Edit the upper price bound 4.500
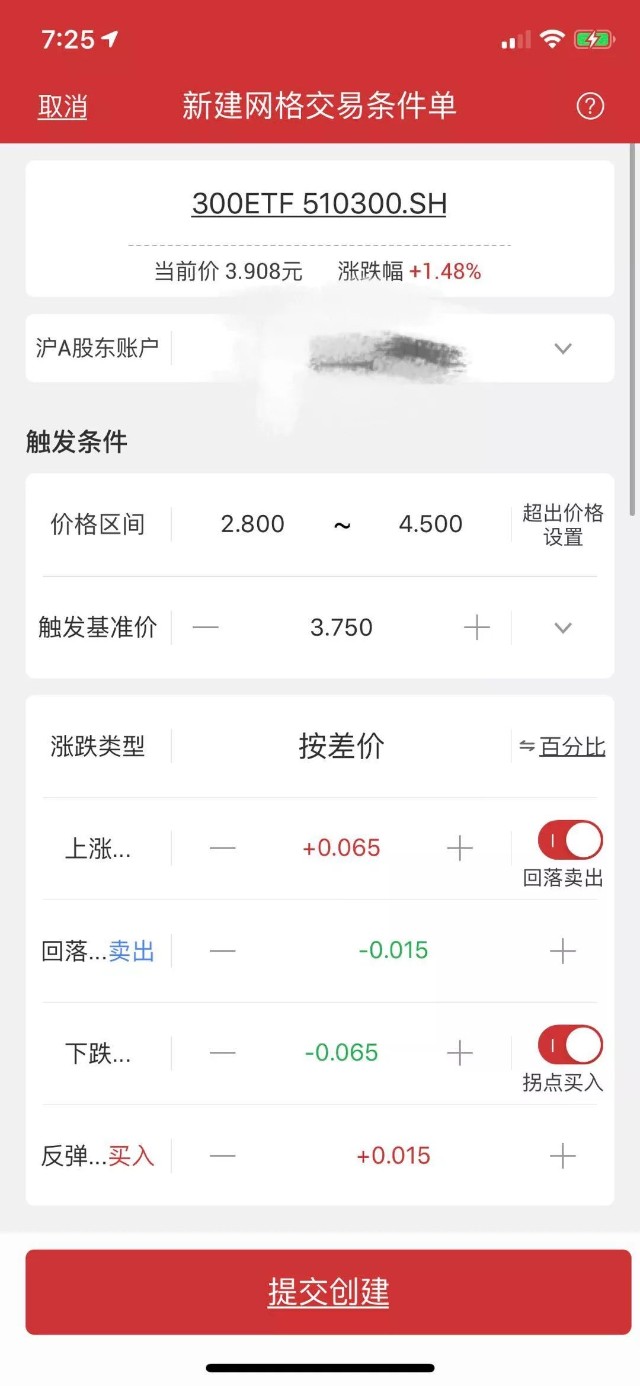Screen dimensions: 640x1386 430,524
